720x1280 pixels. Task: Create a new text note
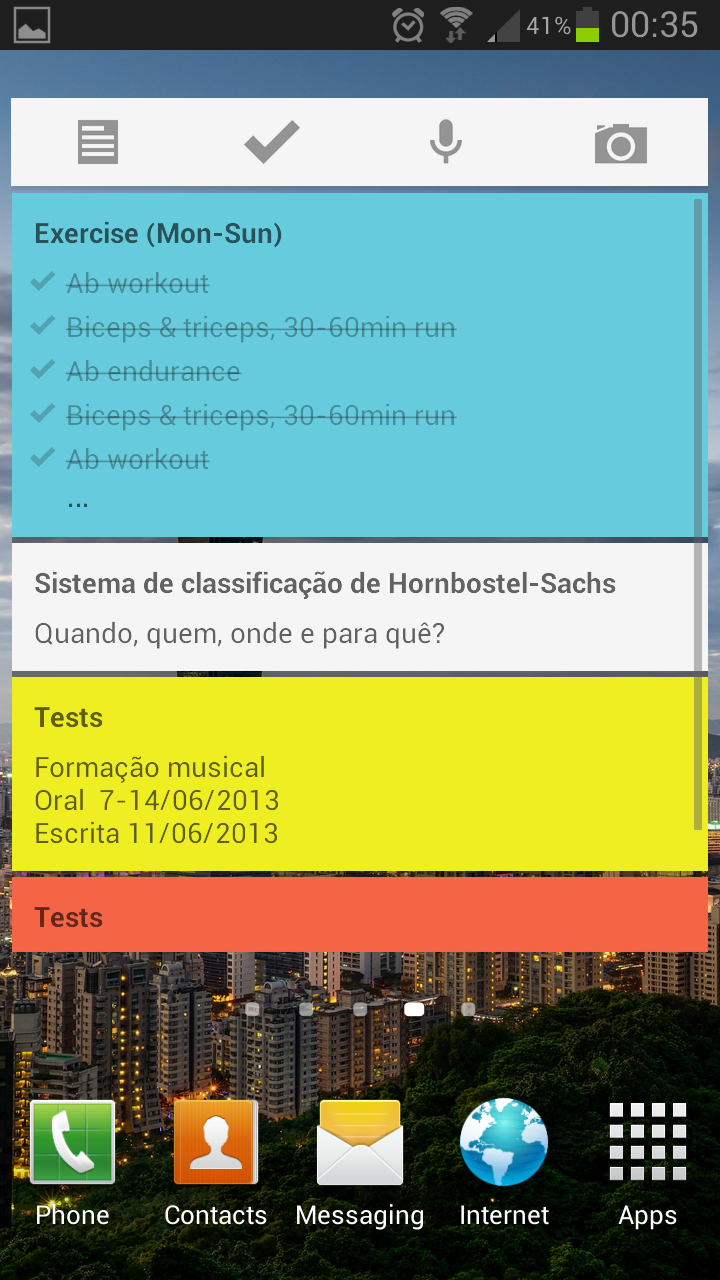pos(98,142)
